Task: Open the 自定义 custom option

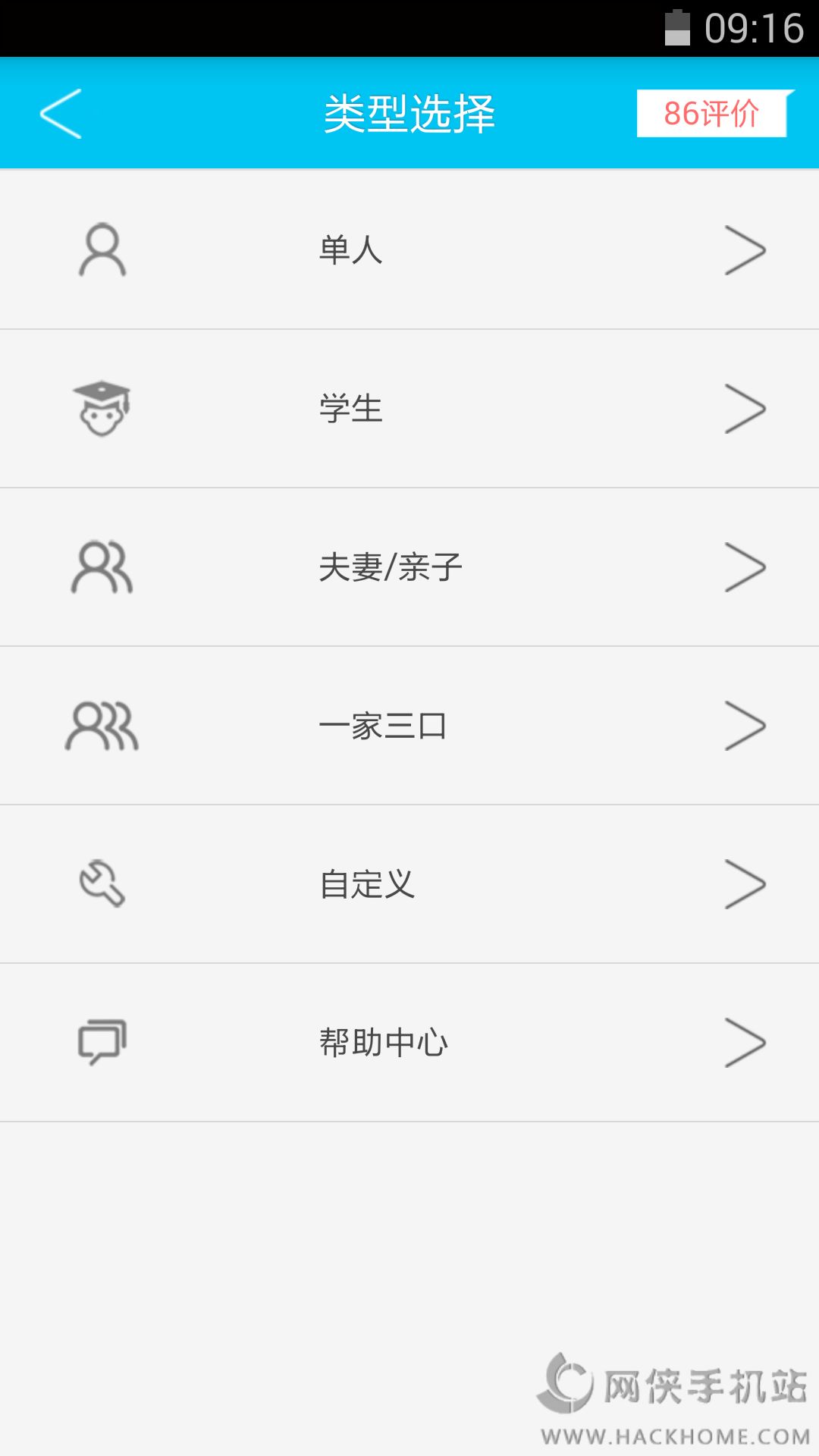Action: 409,884
